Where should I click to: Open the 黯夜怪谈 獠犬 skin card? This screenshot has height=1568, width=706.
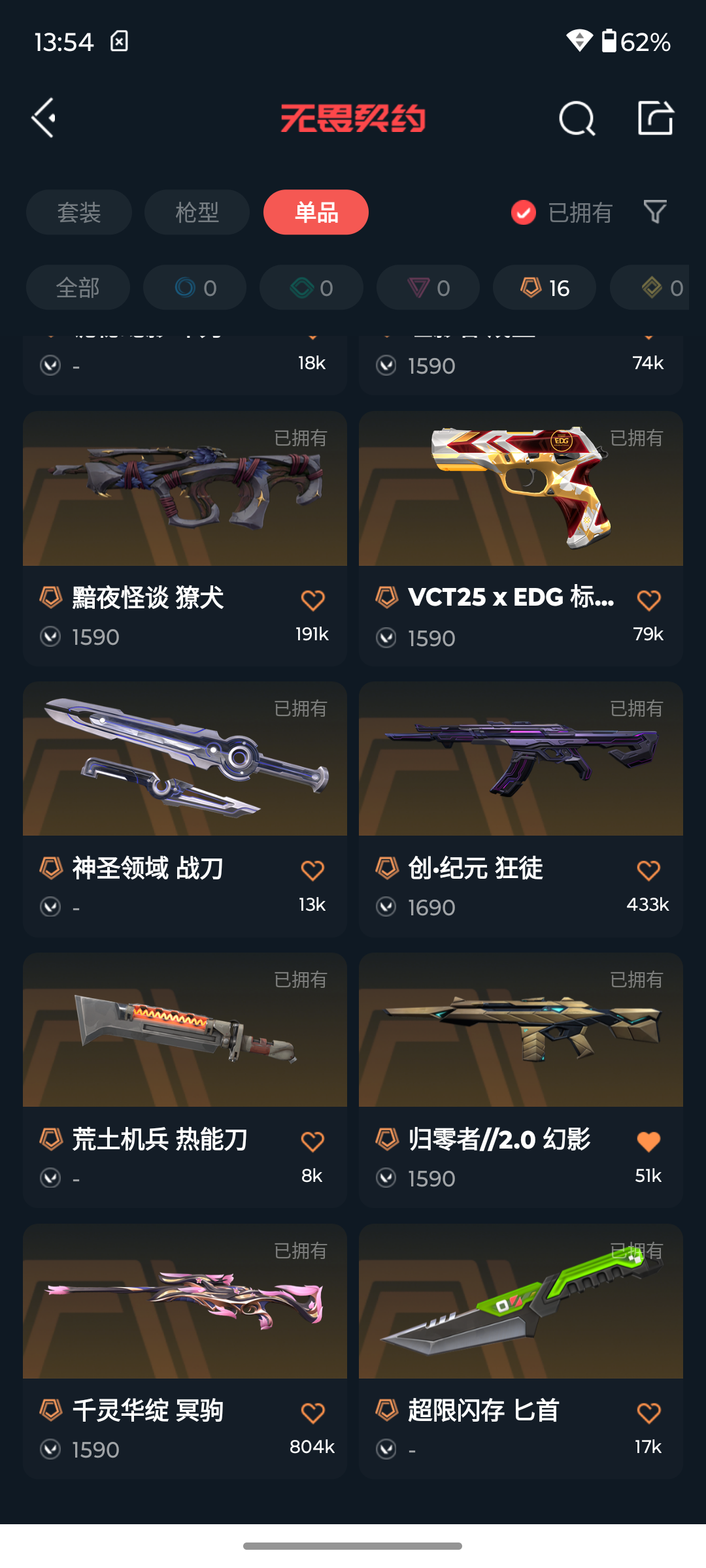point(185,538)
